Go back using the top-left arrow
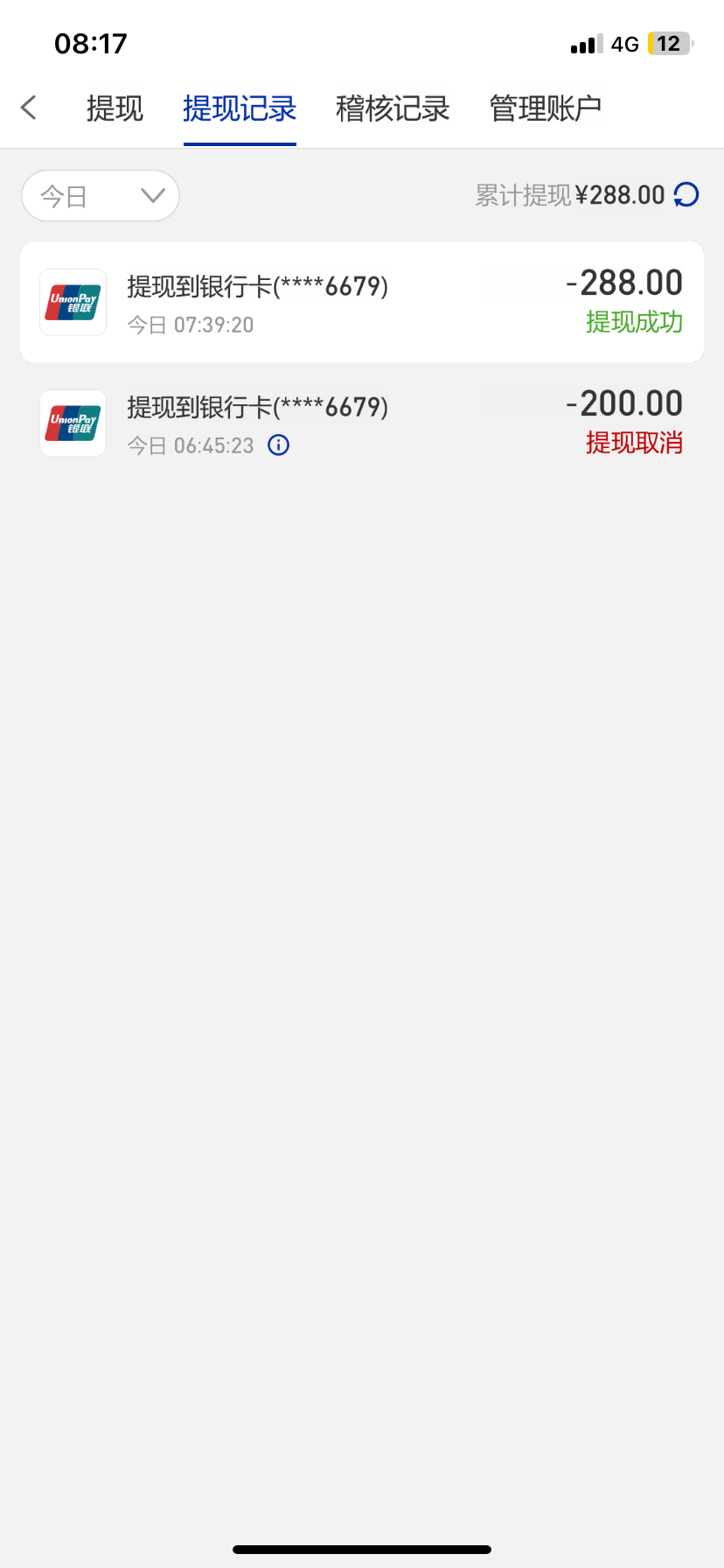 tap(29, 108)
